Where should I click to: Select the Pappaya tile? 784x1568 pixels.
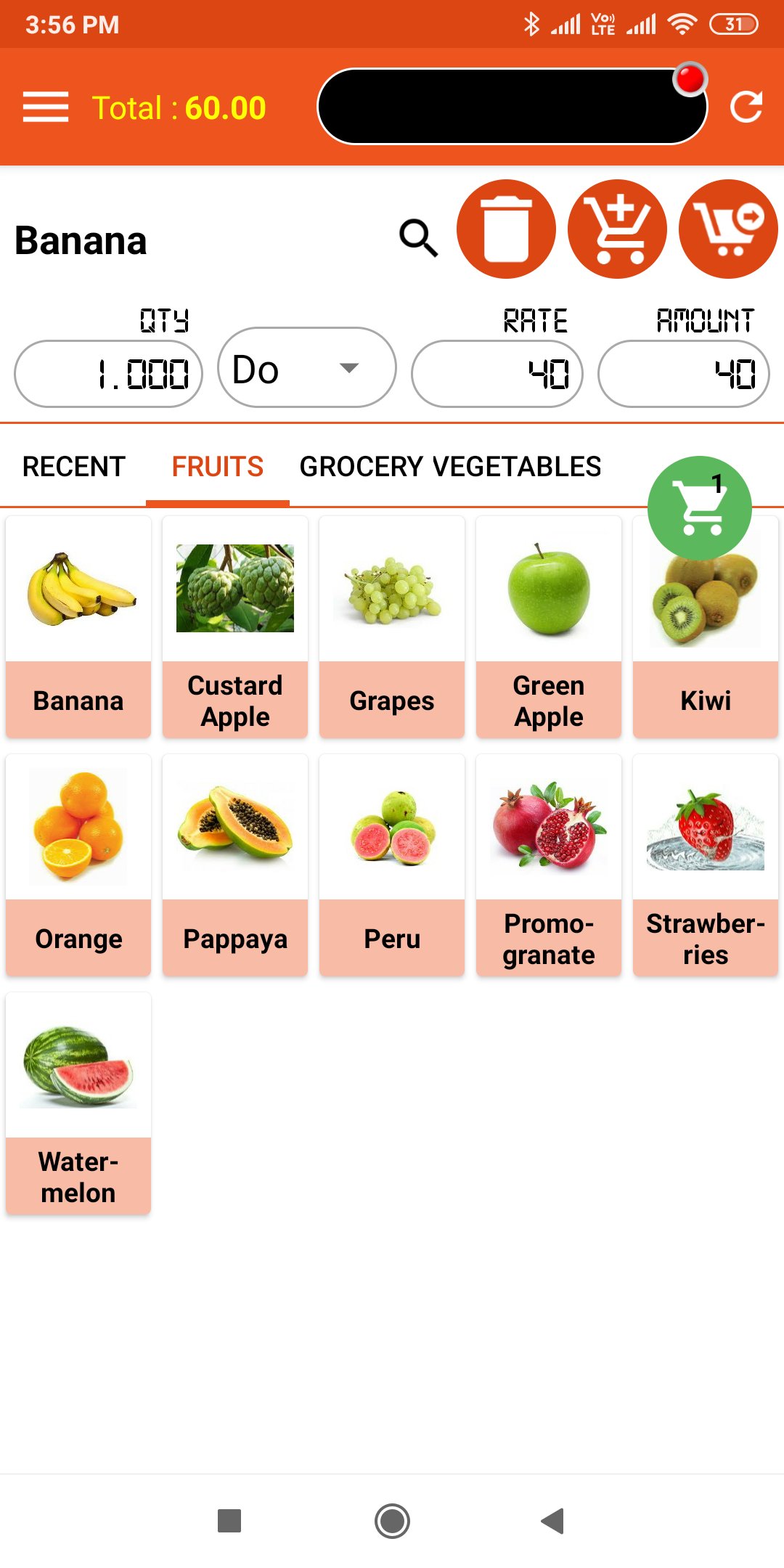[235, 865]
